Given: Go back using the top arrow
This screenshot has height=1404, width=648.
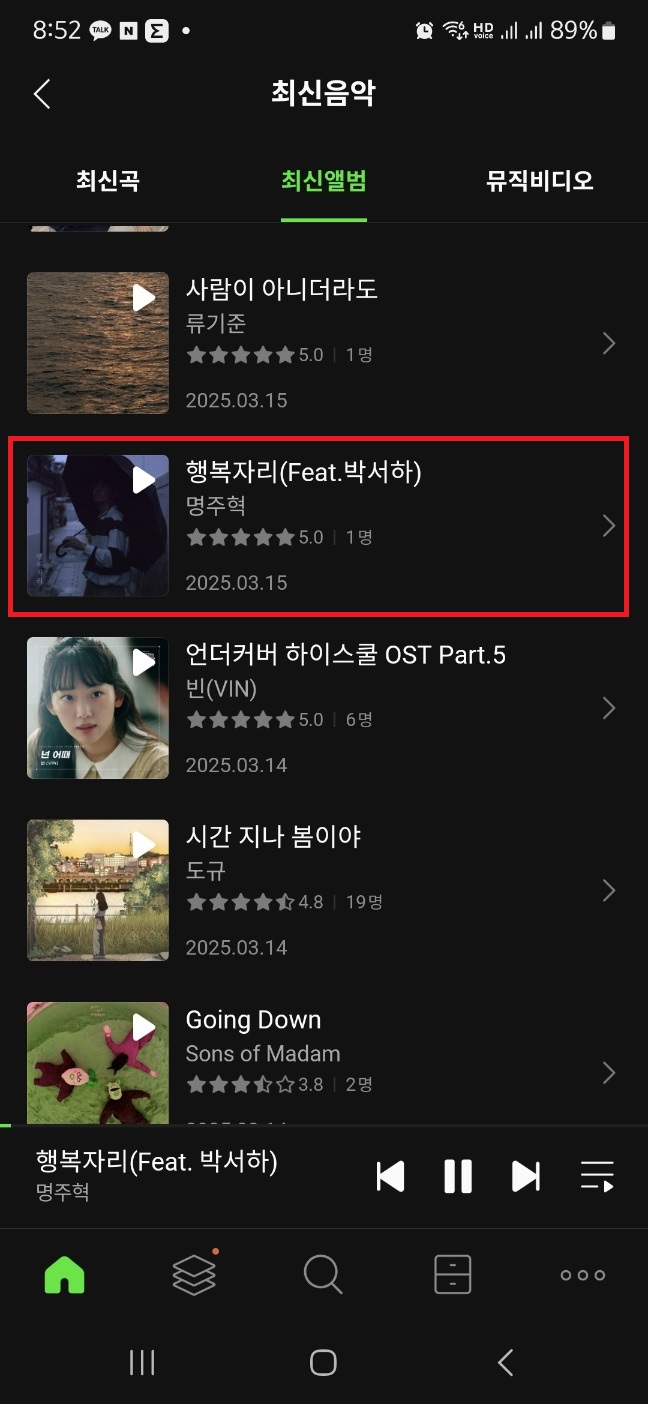Looking at the screenshot, I should [42, 94].
